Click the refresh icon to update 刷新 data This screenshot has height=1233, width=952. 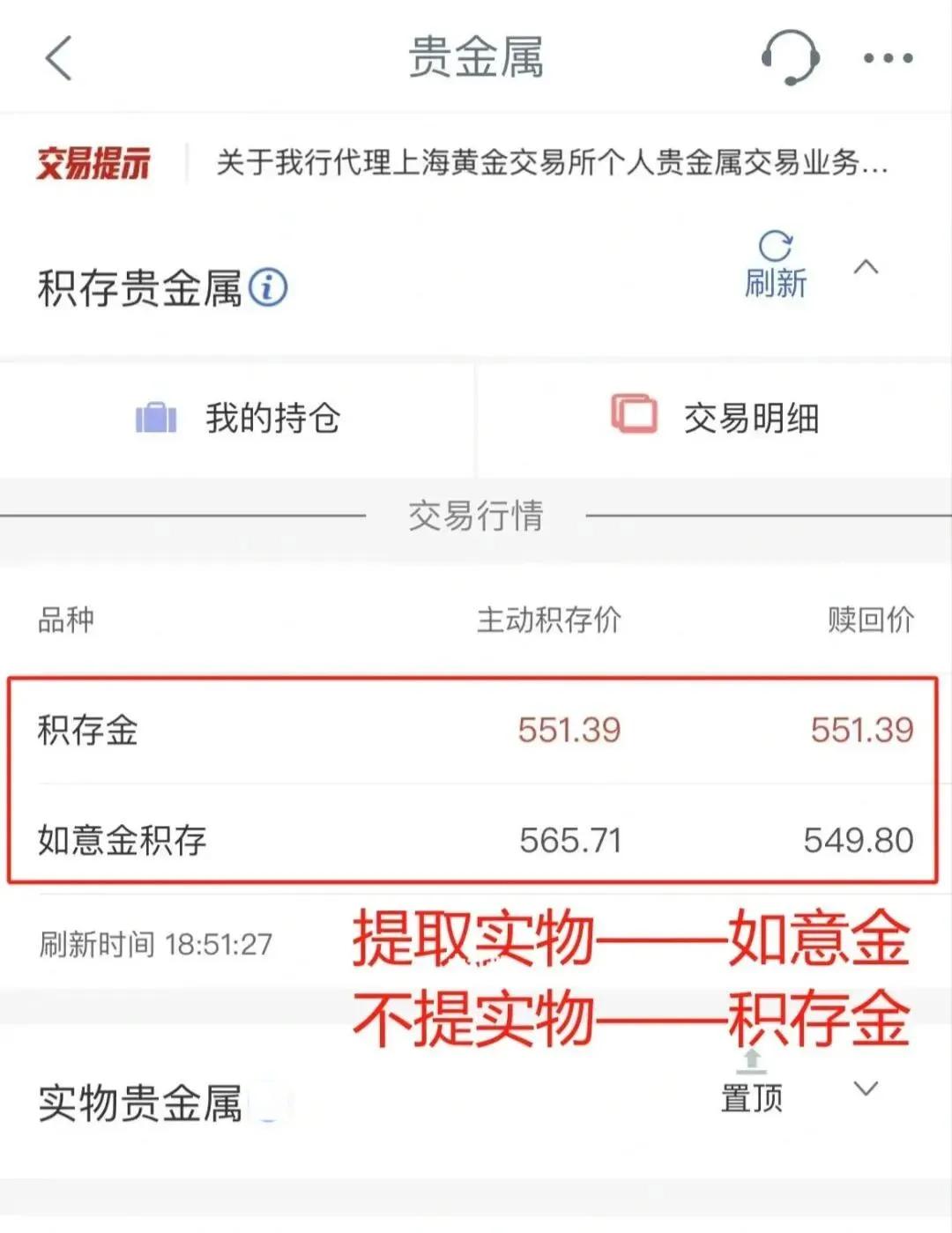click(x=777, y=245)
